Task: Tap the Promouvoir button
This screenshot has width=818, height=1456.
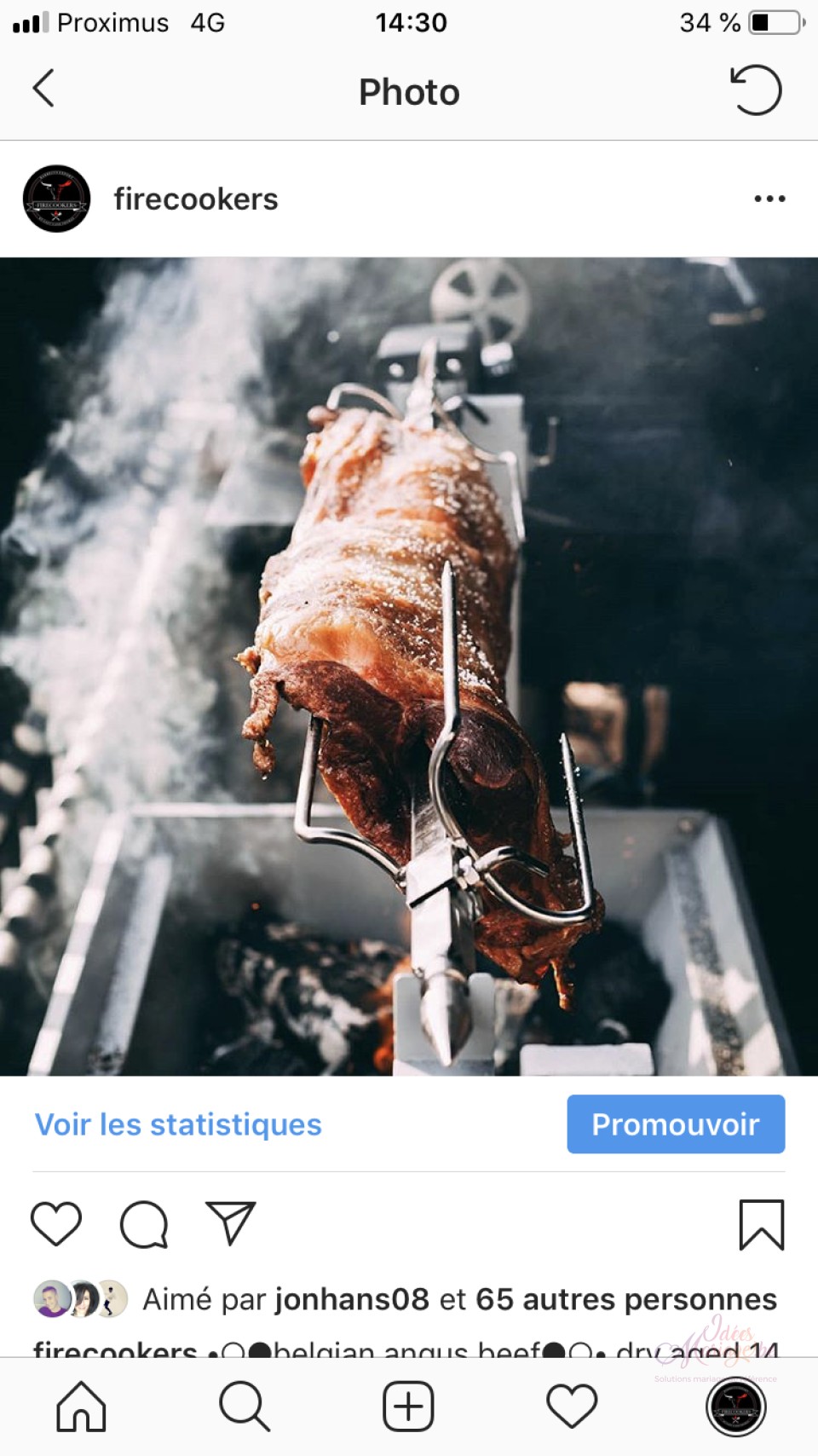Action: click(676, 1124)
